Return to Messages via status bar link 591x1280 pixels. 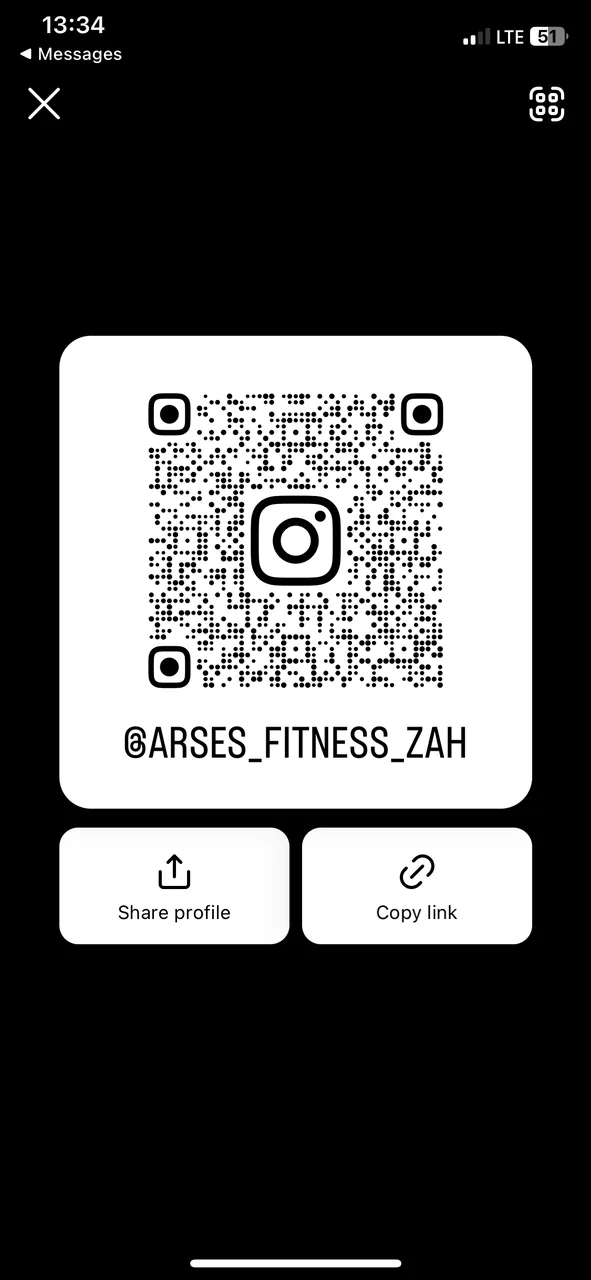pos(70,54)
